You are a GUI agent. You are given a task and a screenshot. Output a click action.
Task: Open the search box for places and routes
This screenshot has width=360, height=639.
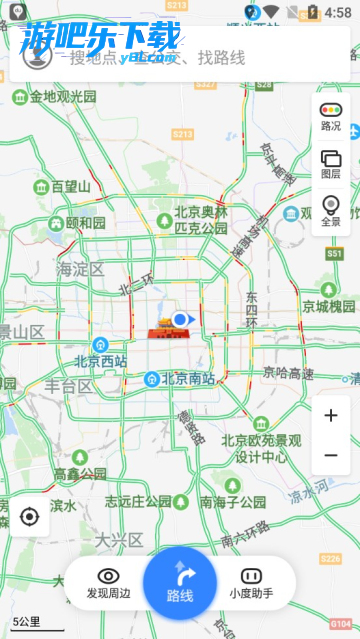point(180,55)
